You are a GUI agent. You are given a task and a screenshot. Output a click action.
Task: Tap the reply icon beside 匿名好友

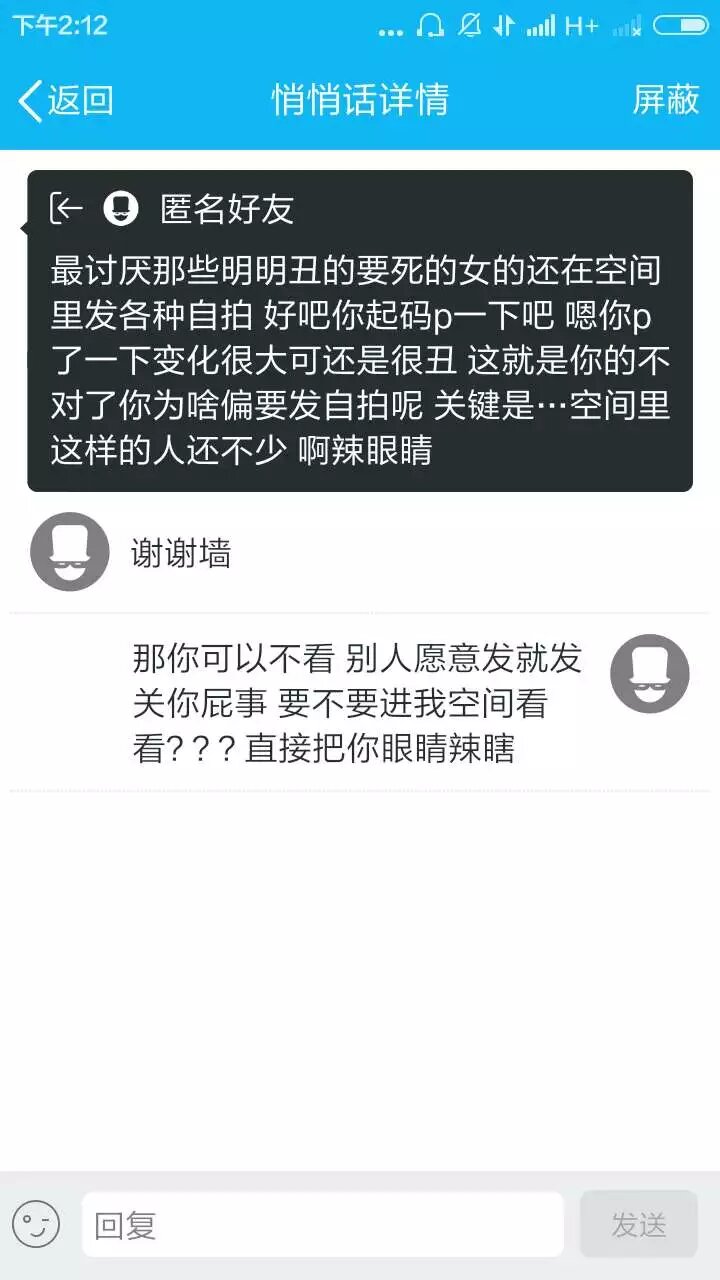tap(66, 208)
